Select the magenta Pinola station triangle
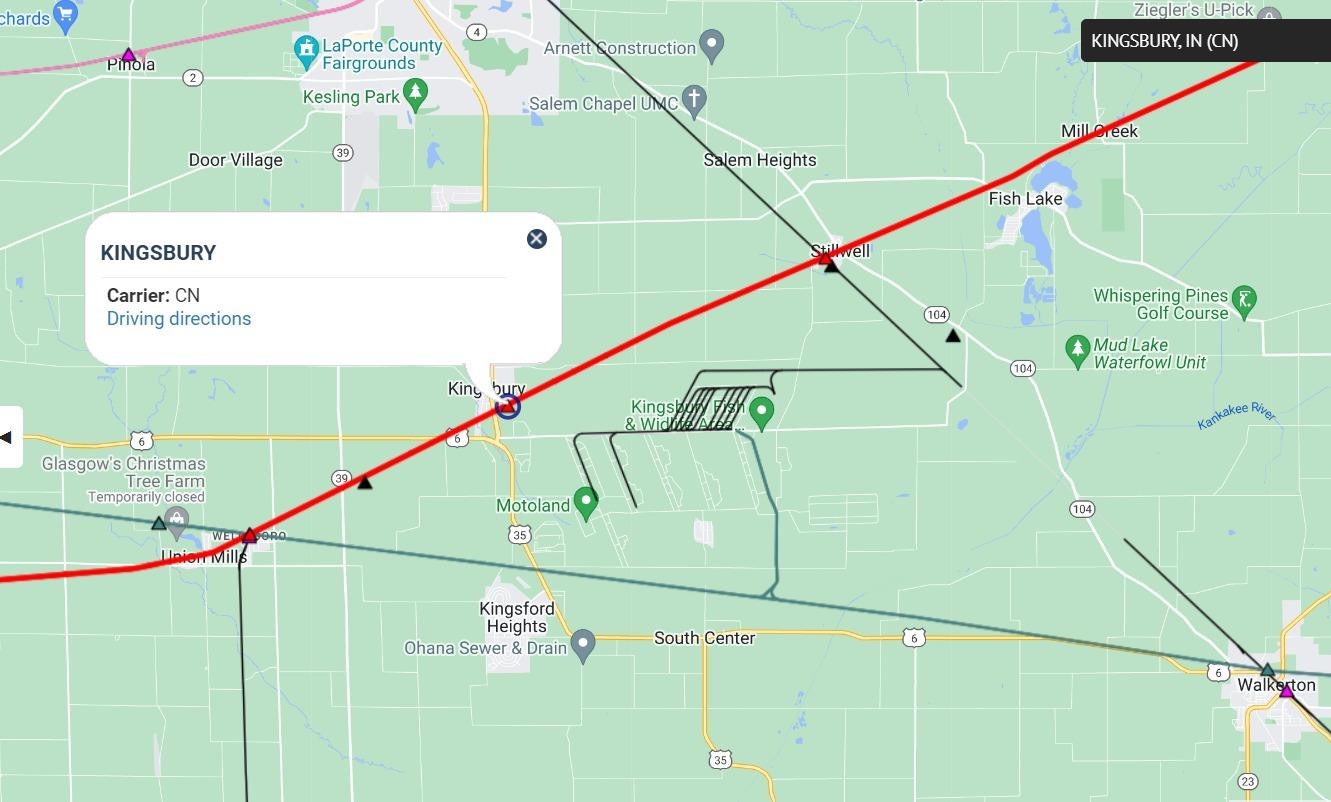This screenshot has height=802, width=1331. coord(128,55)
